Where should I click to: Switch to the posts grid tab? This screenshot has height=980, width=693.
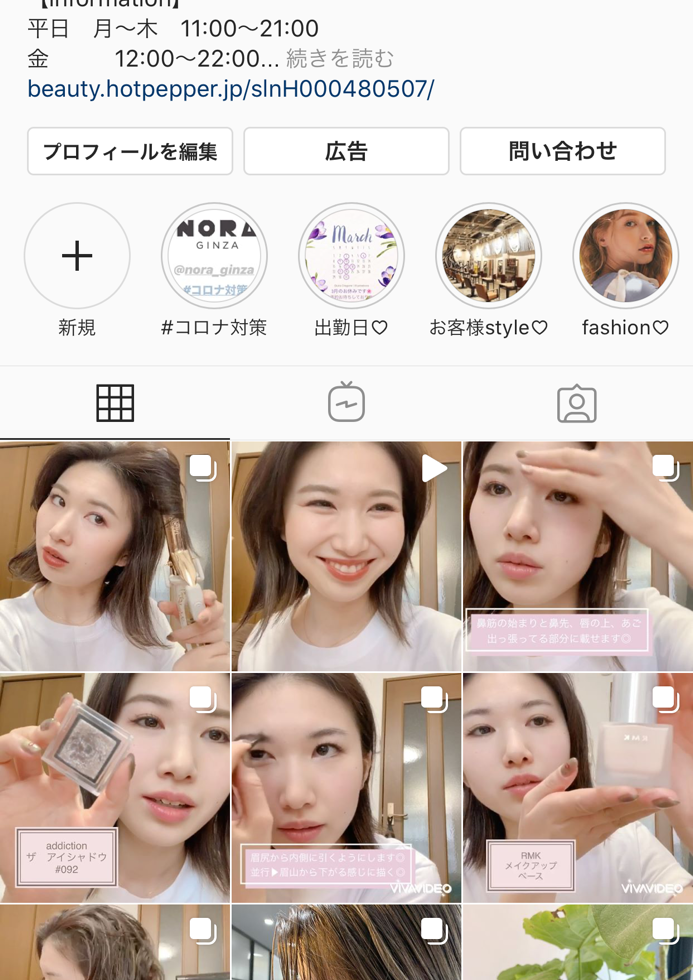pyautogui.click(x=115, y=403)
